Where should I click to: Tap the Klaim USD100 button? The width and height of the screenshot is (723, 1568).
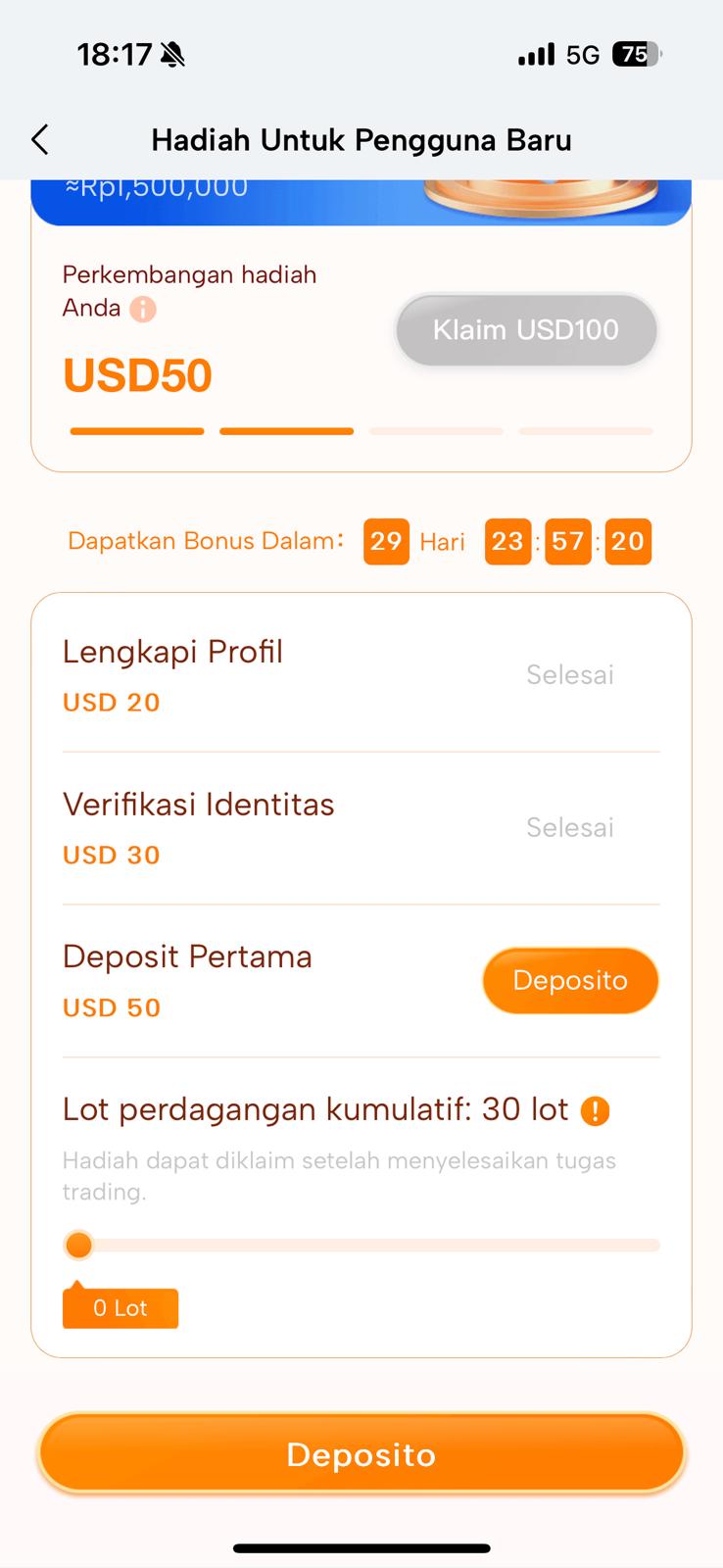526,330
